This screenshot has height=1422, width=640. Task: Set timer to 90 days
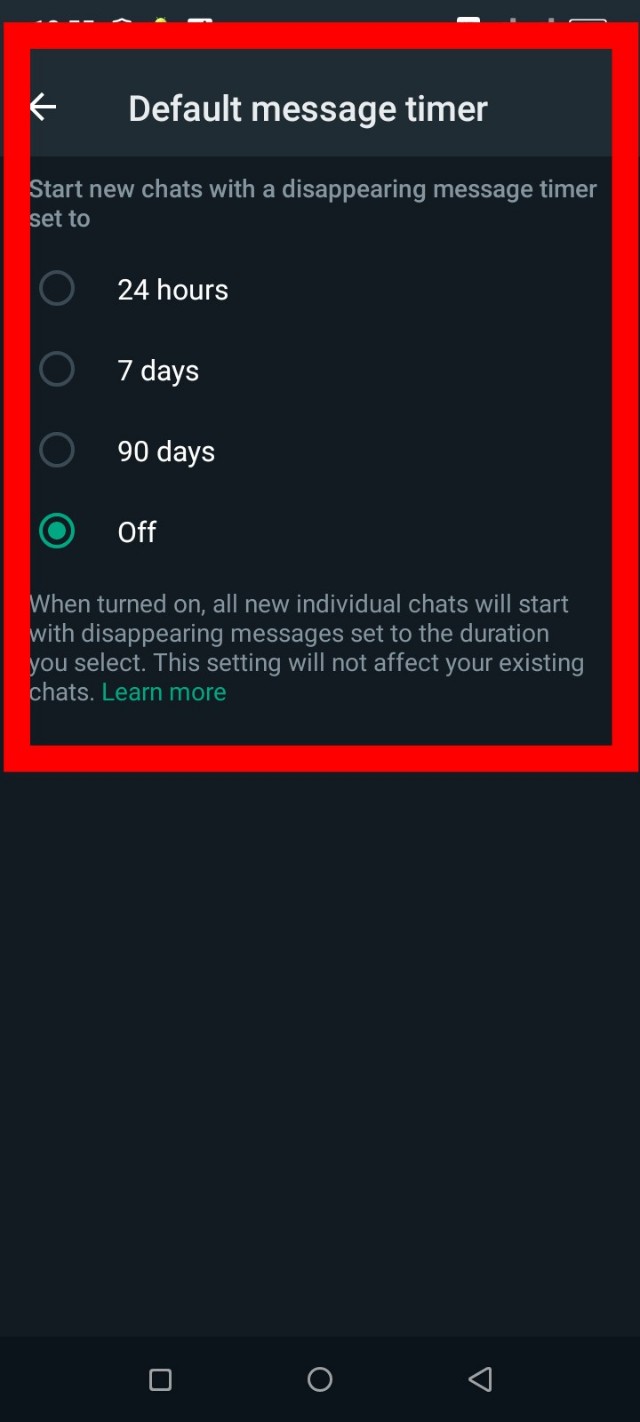tap(57, 451)
